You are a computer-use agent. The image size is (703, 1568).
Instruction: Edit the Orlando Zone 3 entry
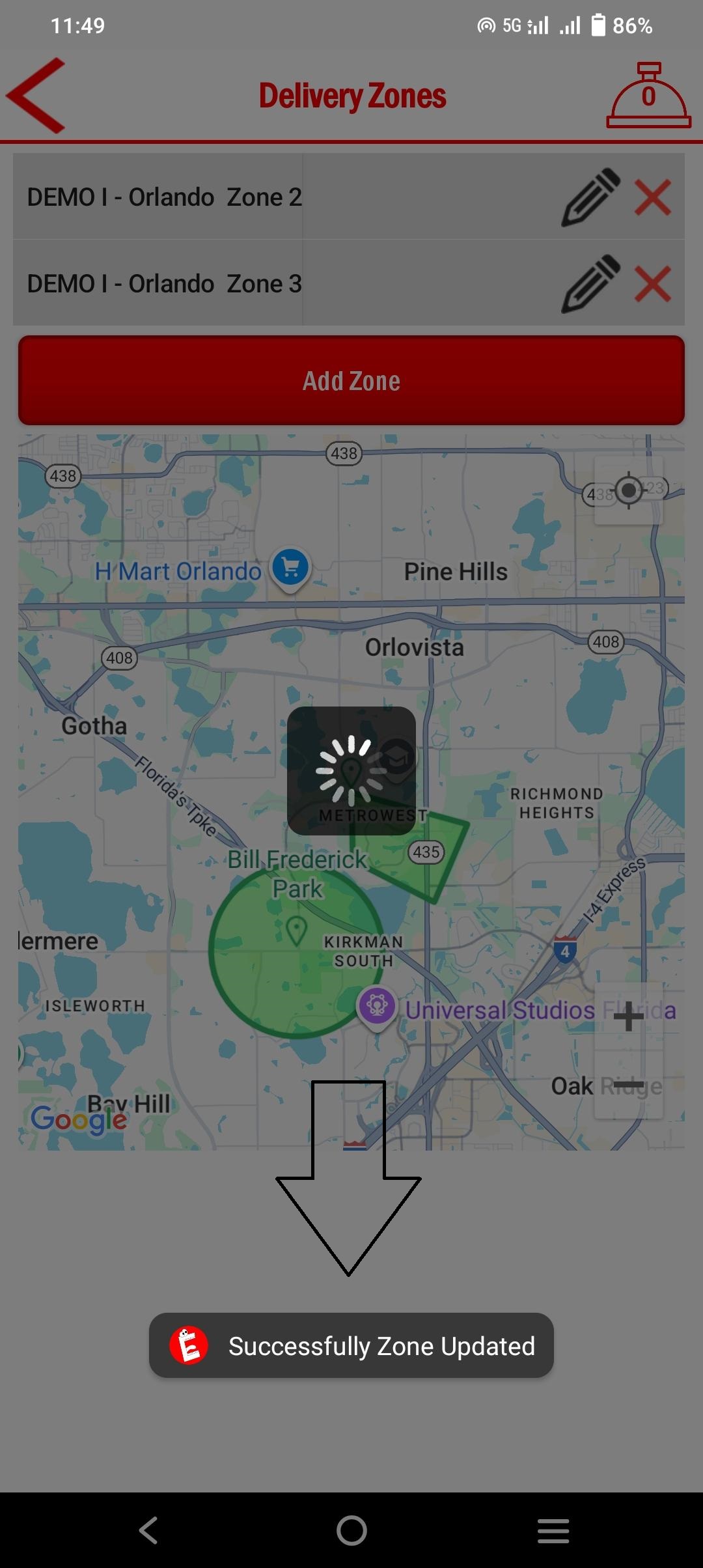591,284
